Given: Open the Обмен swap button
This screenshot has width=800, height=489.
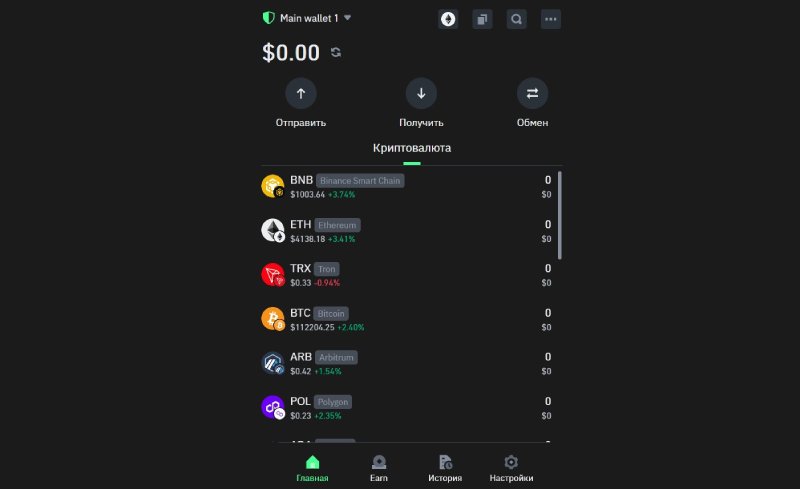Looking at the screenshot, I should pos(532,94).
